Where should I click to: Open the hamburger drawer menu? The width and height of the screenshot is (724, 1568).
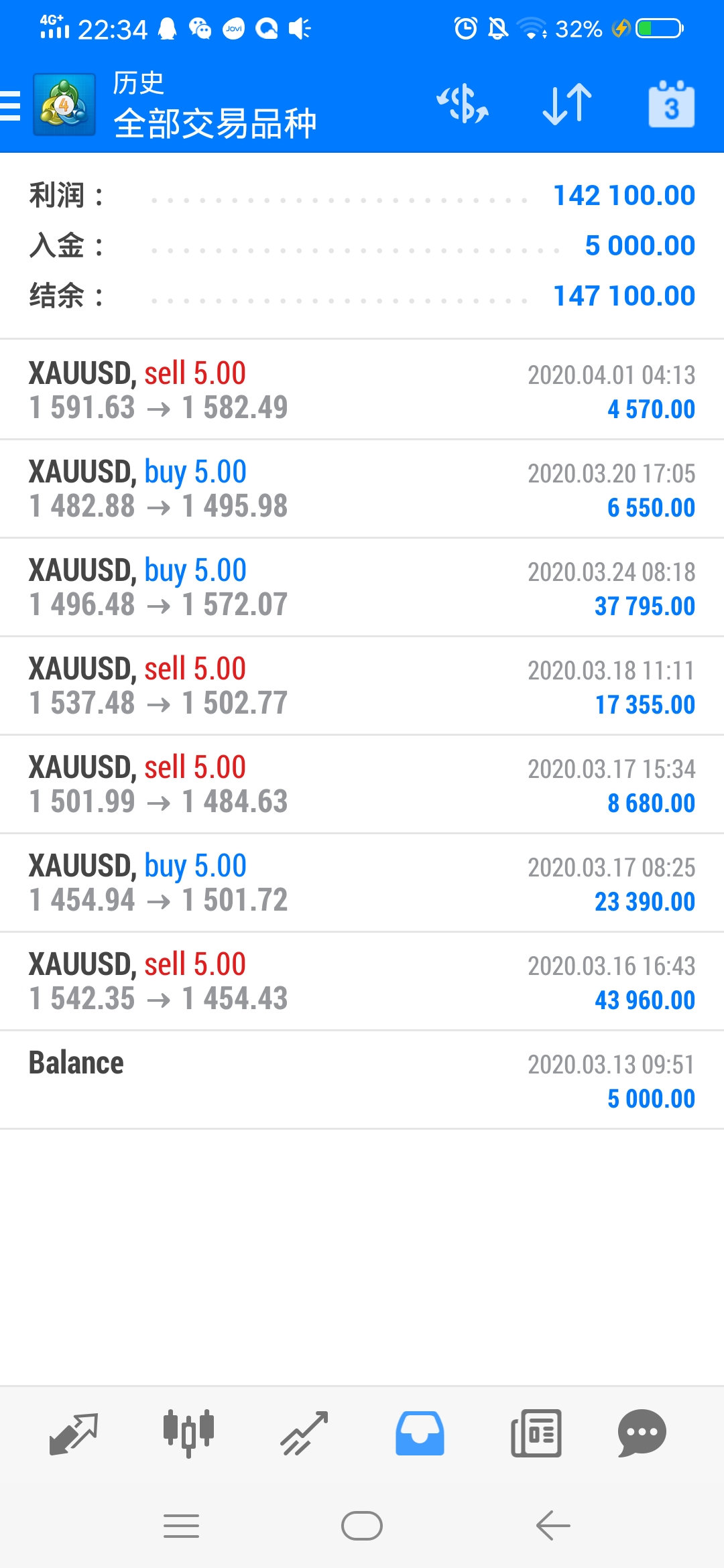[x=11, y=105]
